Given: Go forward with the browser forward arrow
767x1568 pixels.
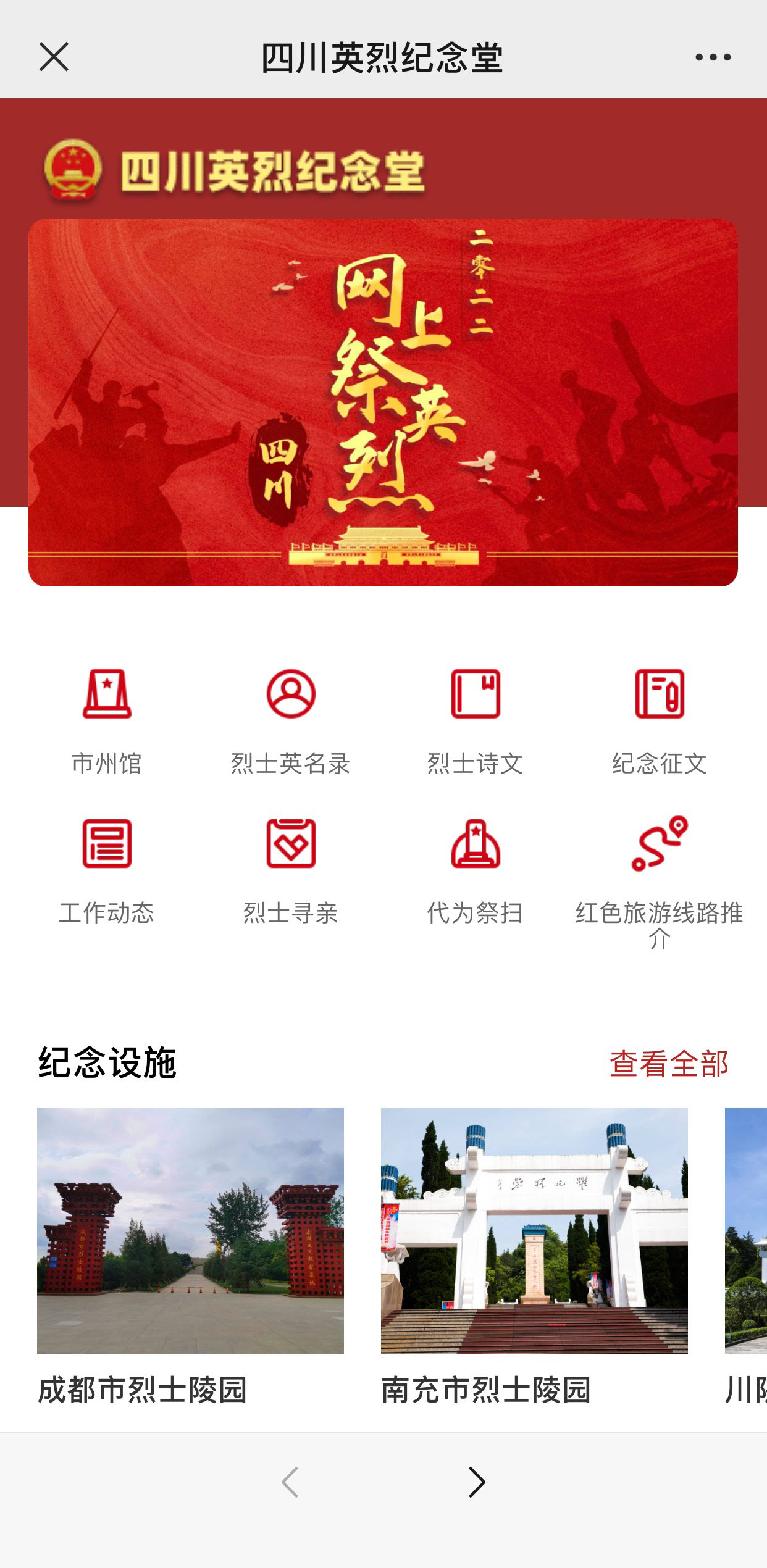Looking at the screenshot, I should click(477, 1482).
